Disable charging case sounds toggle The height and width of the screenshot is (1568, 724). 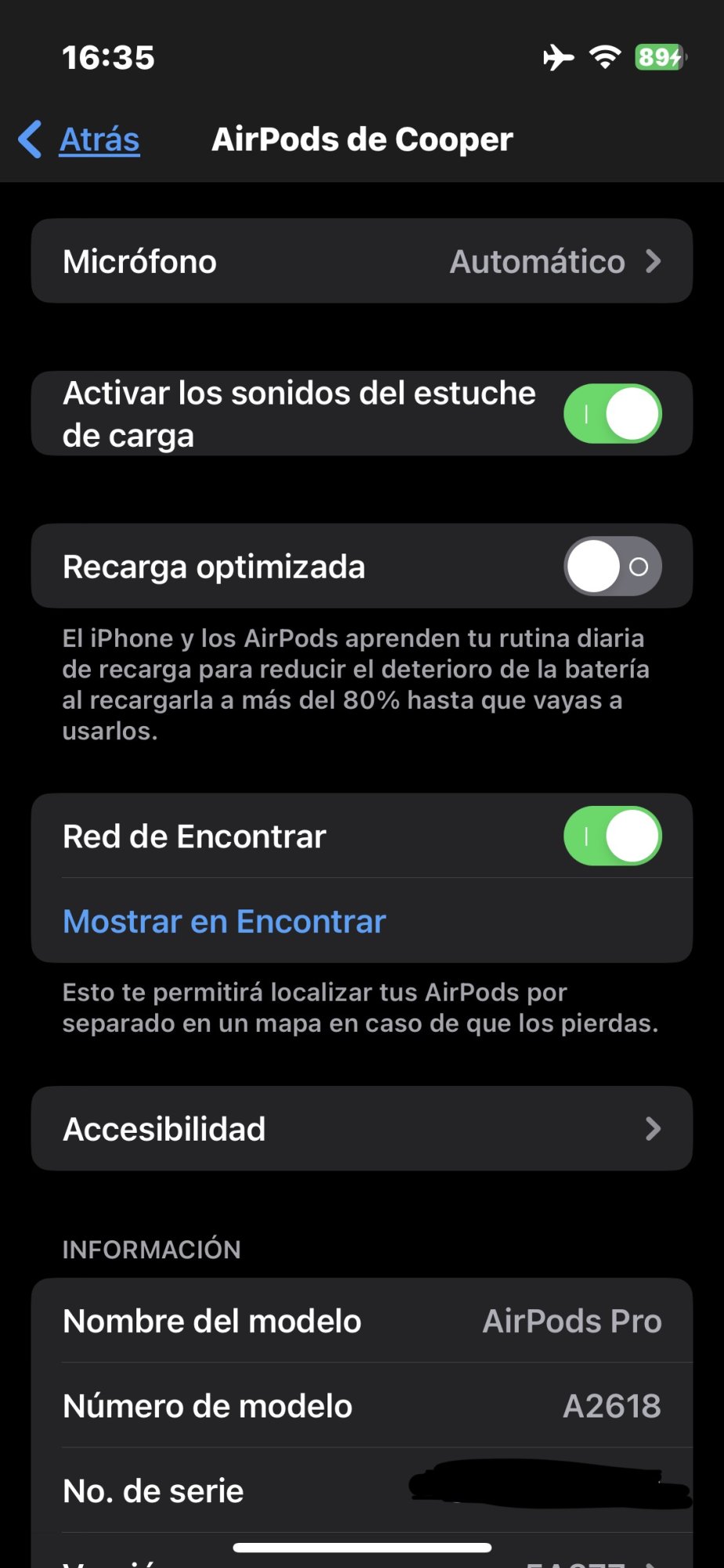pos(612,414)
